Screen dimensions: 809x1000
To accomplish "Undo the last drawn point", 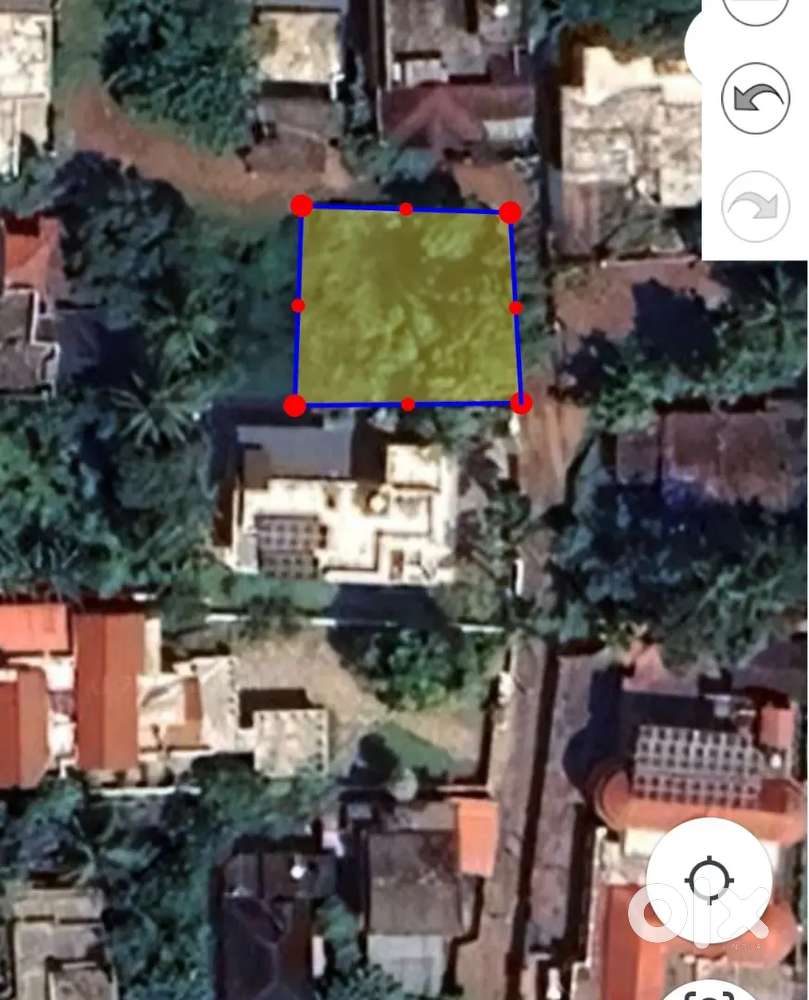I will [755, 98].
